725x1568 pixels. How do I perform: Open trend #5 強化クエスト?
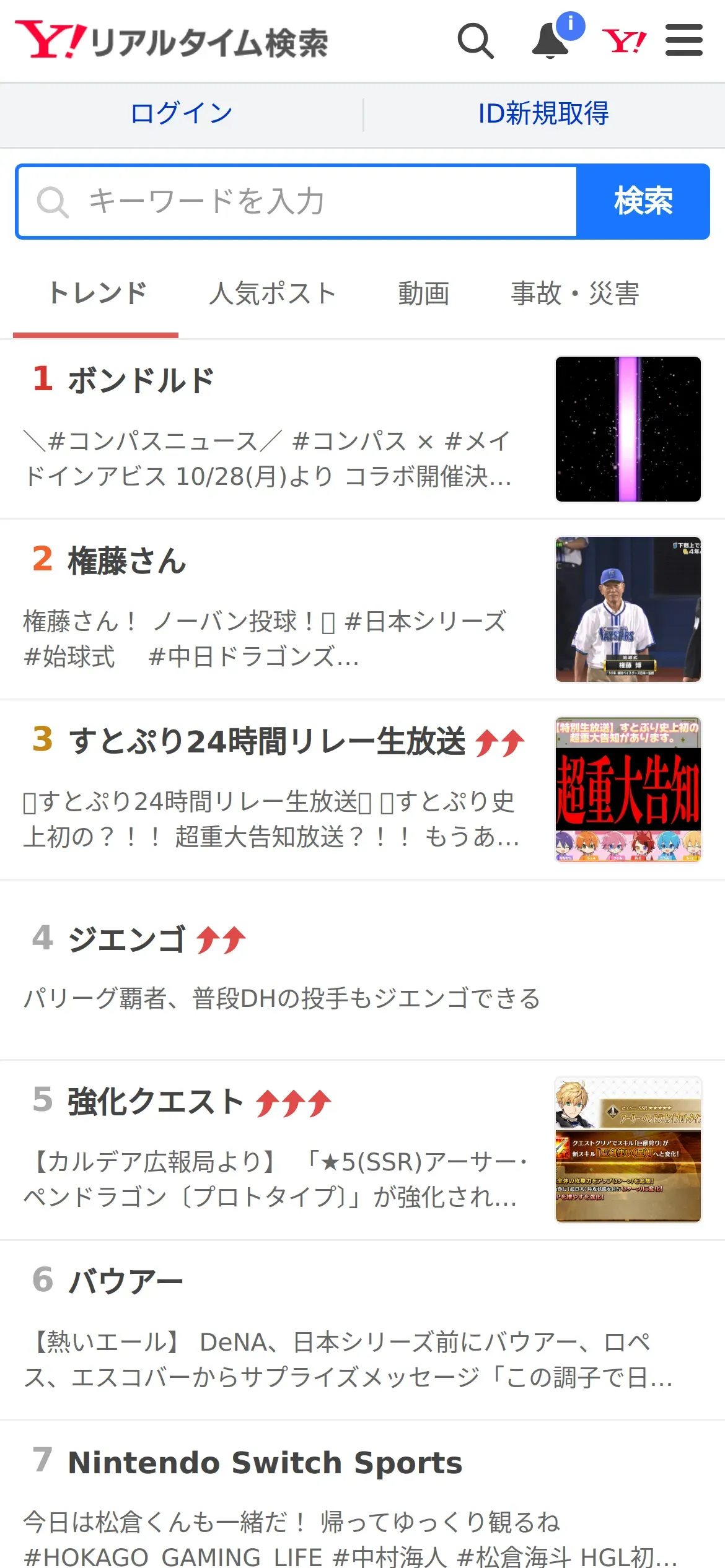362,1150
